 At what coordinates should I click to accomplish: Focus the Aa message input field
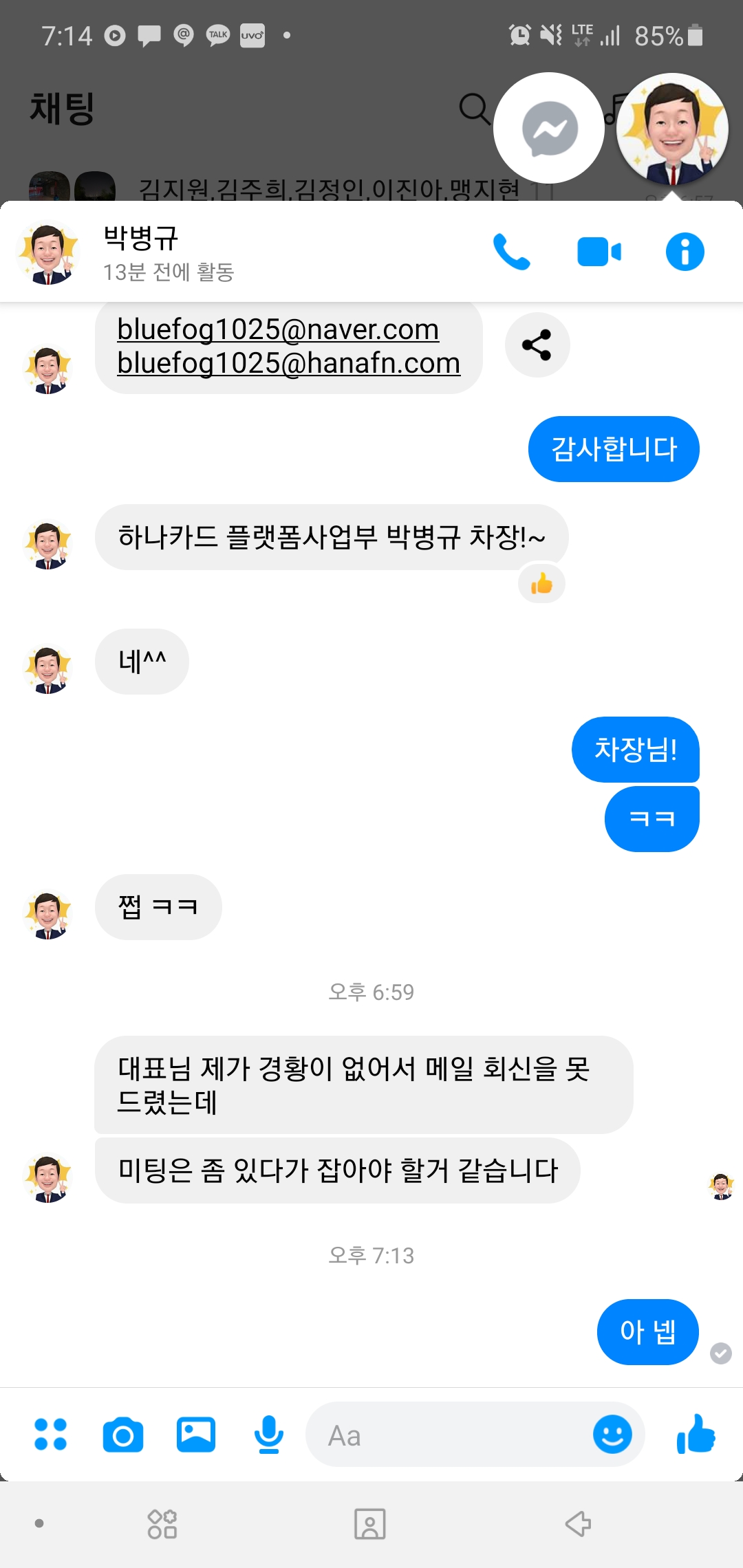[x=447, y=1435]
